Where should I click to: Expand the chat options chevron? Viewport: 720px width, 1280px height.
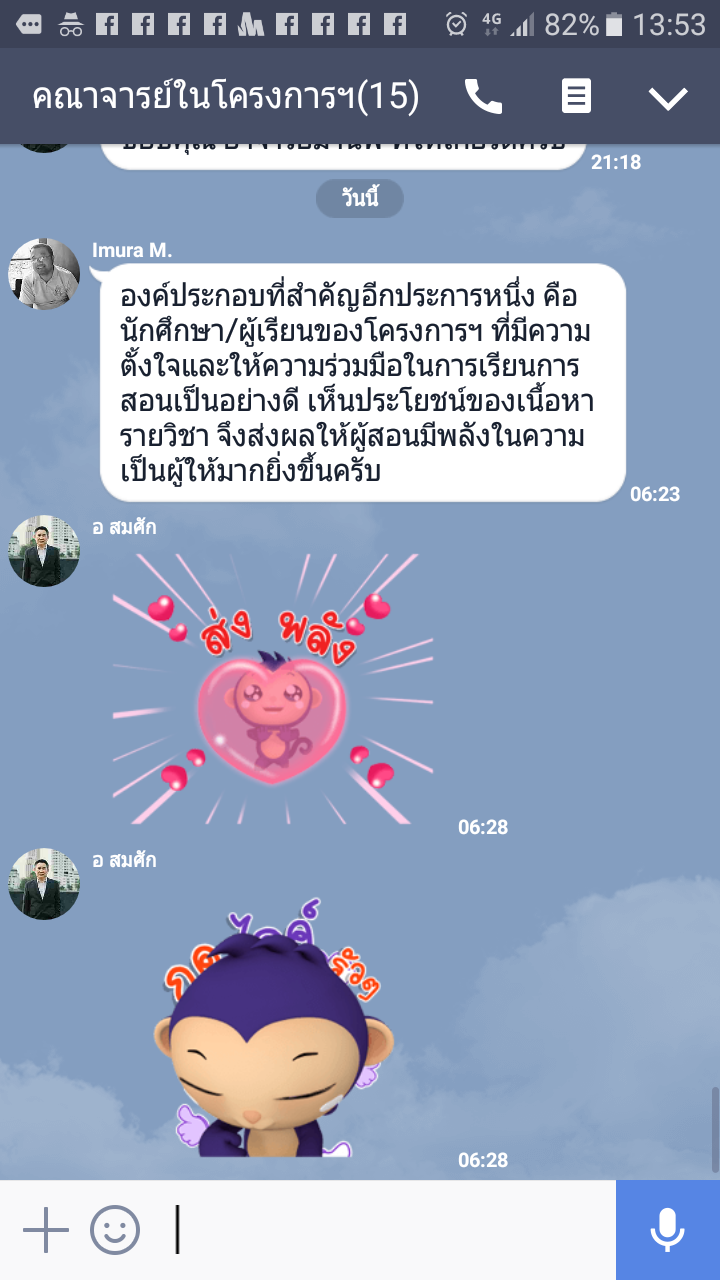coord(667,97)
